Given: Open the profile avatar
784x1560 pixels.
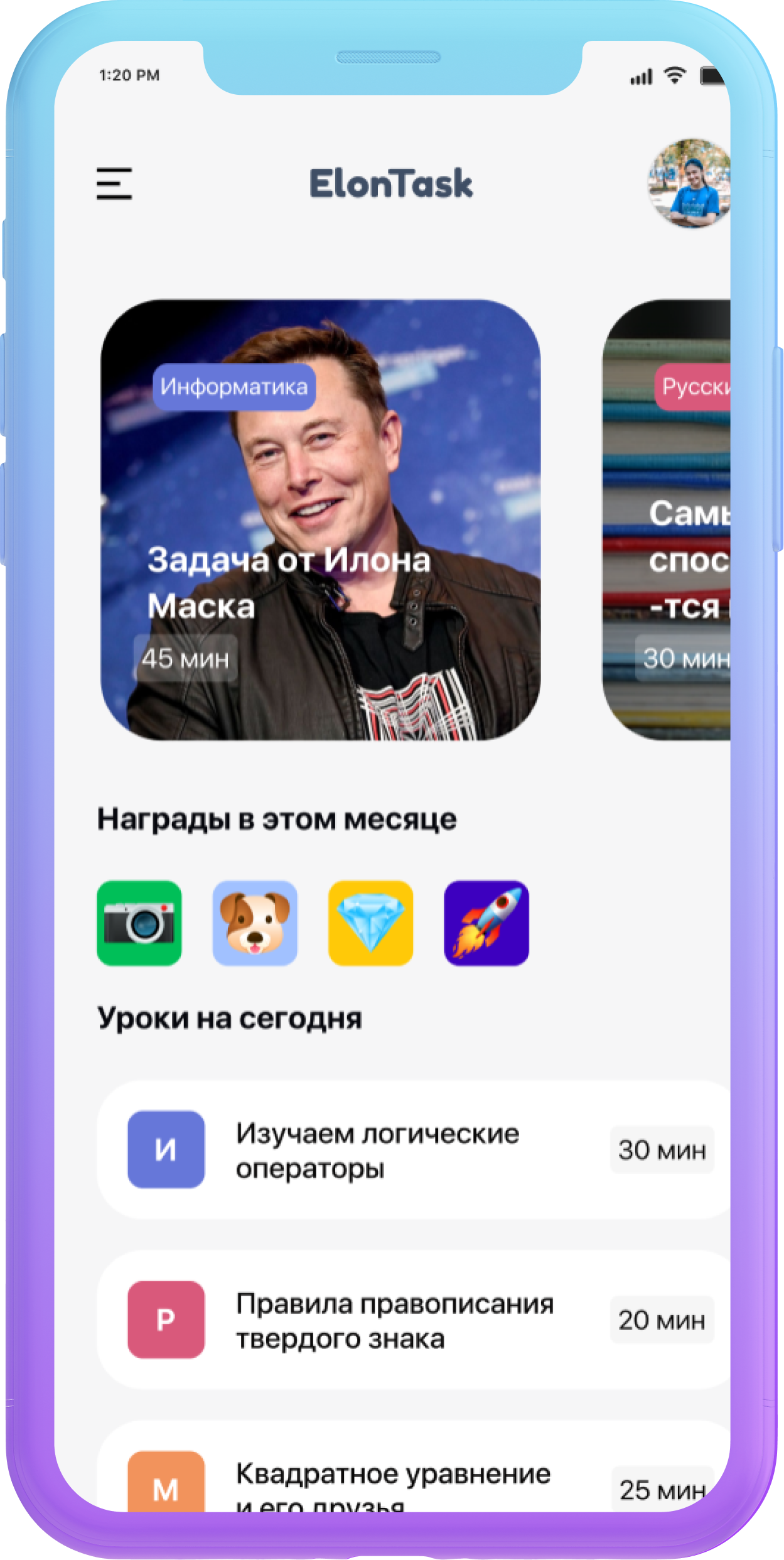Looking at the screenshot, I should click(x=689, y=183).
